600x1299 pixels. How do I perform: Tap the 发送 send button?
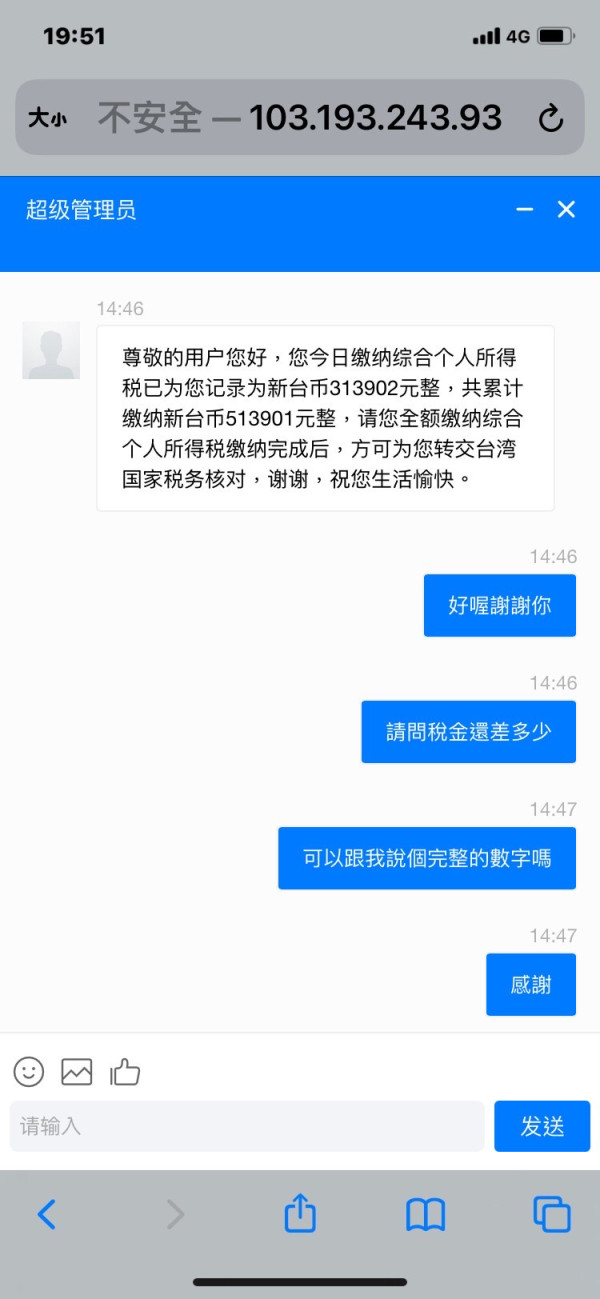(x=542, y=1127)
